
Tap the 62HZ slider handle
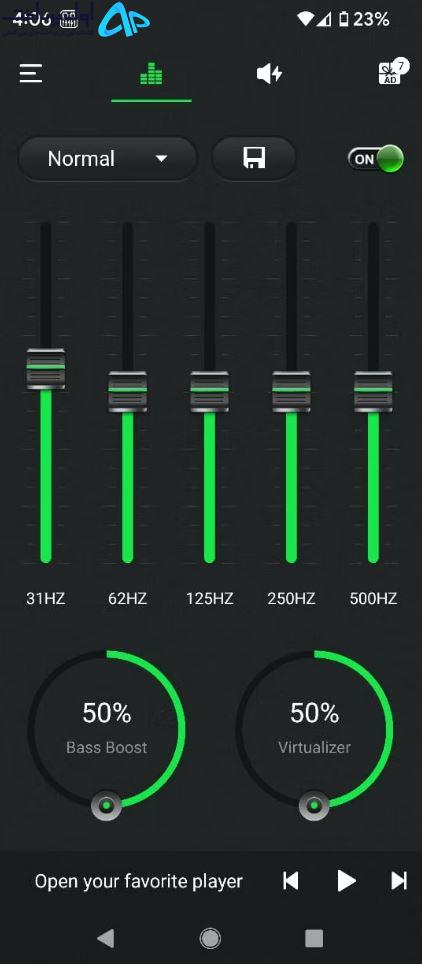tap(128, 392)
